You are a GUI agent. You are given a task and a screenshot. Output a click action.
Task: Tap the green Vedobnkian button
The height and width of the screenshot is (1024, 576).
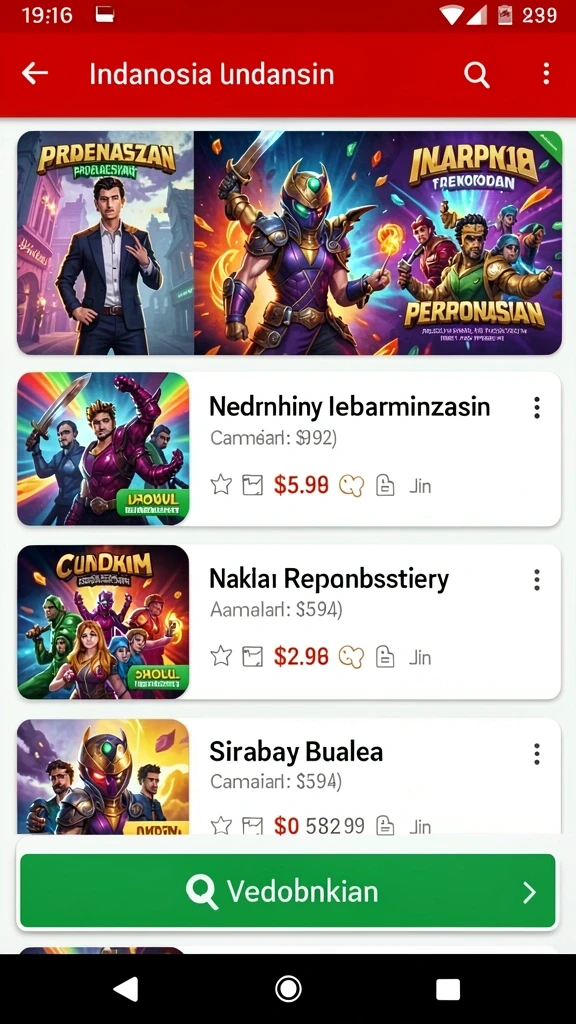tap(288, 891)
